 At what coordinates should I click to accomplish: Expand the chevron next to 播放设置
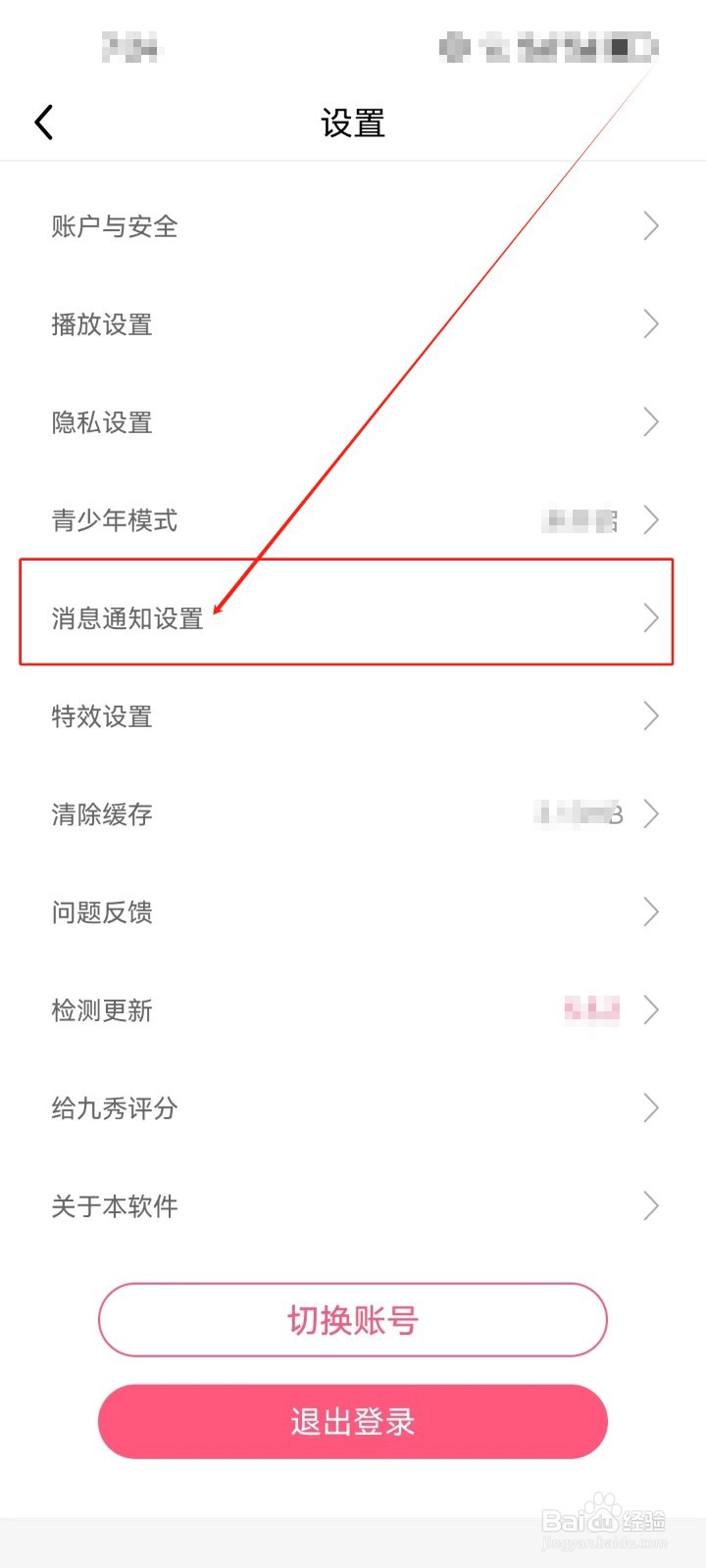tap(650, 324)
